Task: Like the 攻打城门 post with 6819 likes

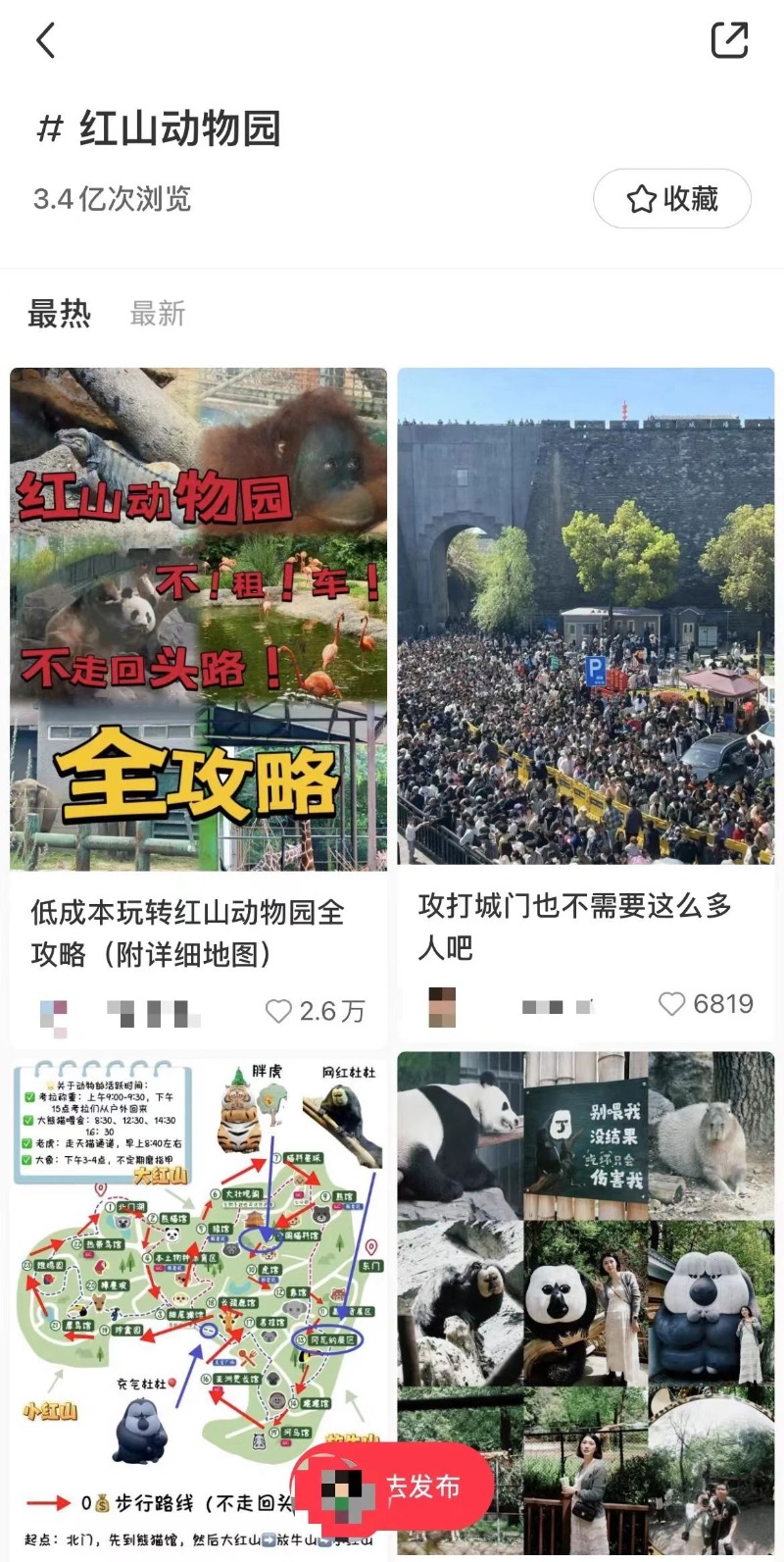Action: [x=671, y=1004]
